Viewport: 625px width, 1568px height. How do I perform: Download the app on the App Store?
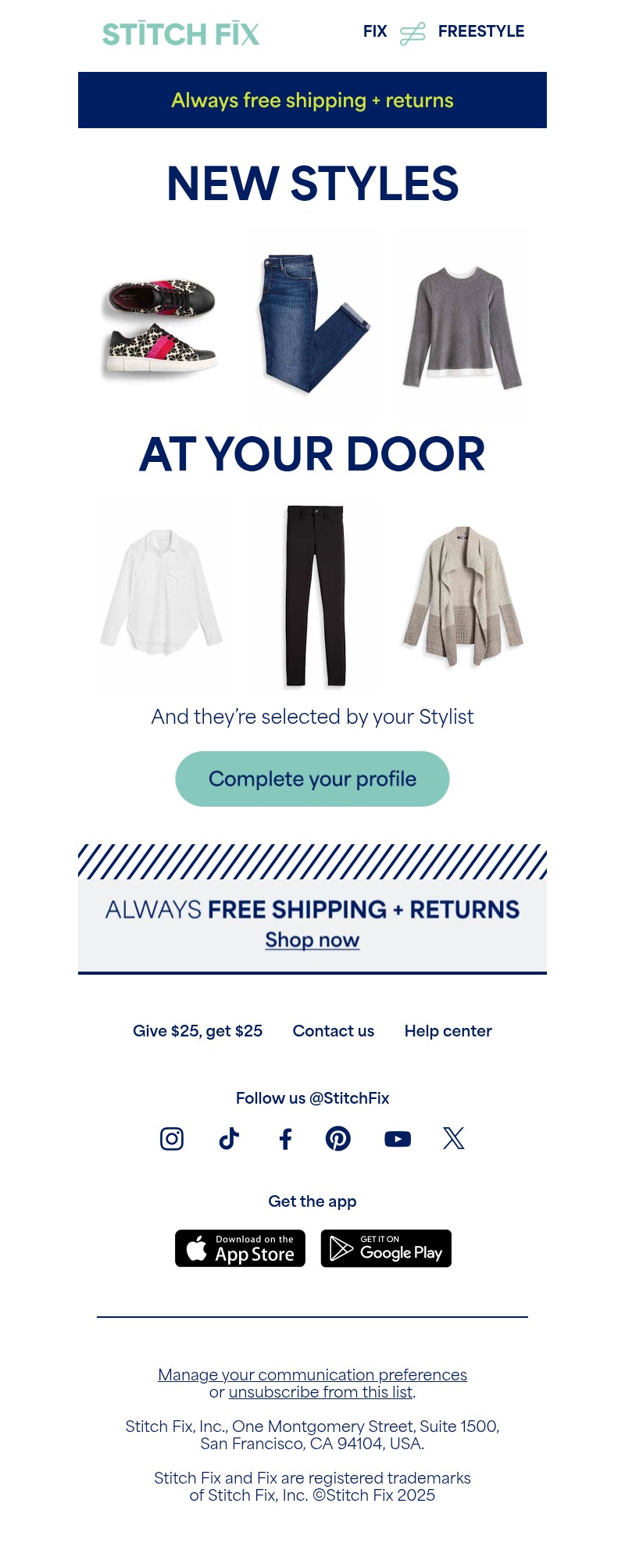click(x=240, y=1248)
